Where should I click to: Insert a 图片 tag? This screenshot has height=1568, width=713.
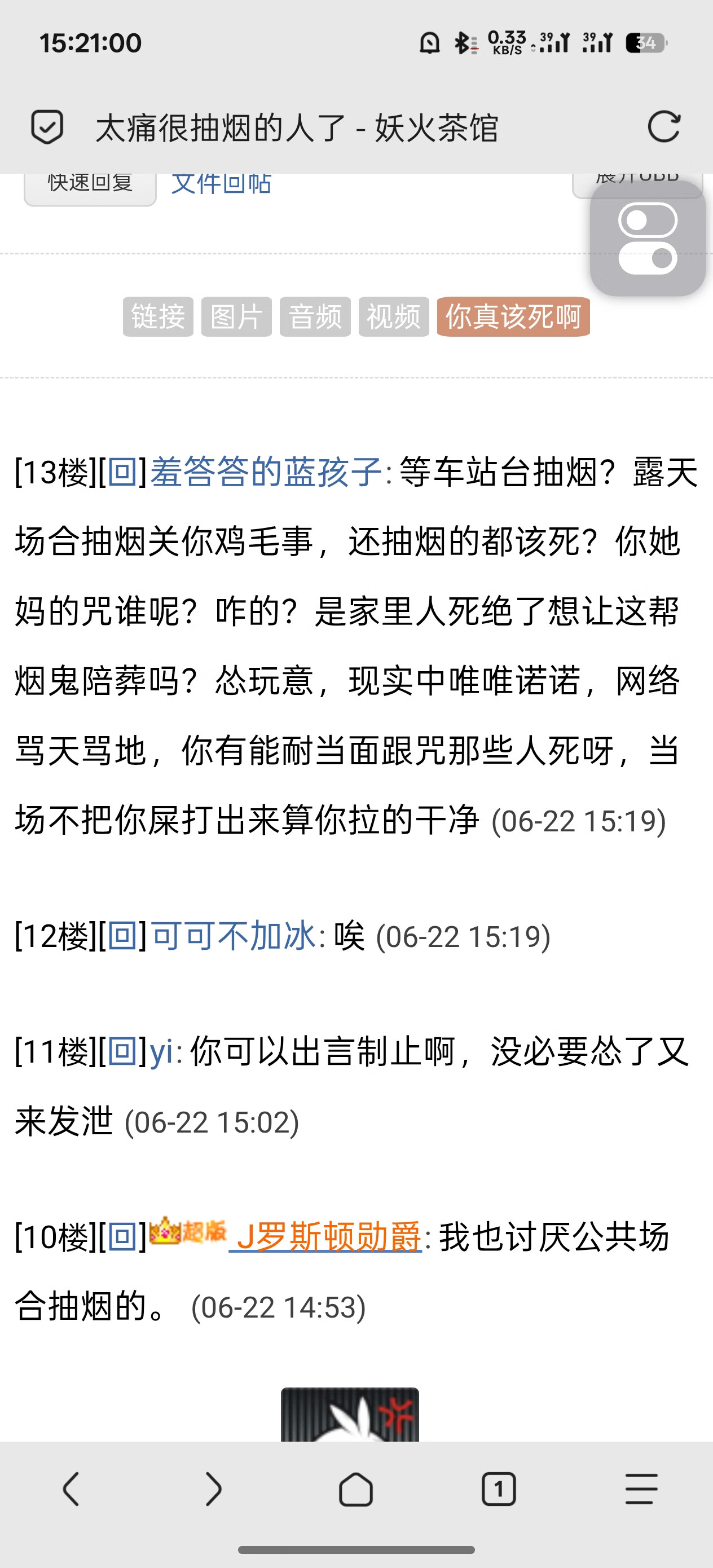236,316
